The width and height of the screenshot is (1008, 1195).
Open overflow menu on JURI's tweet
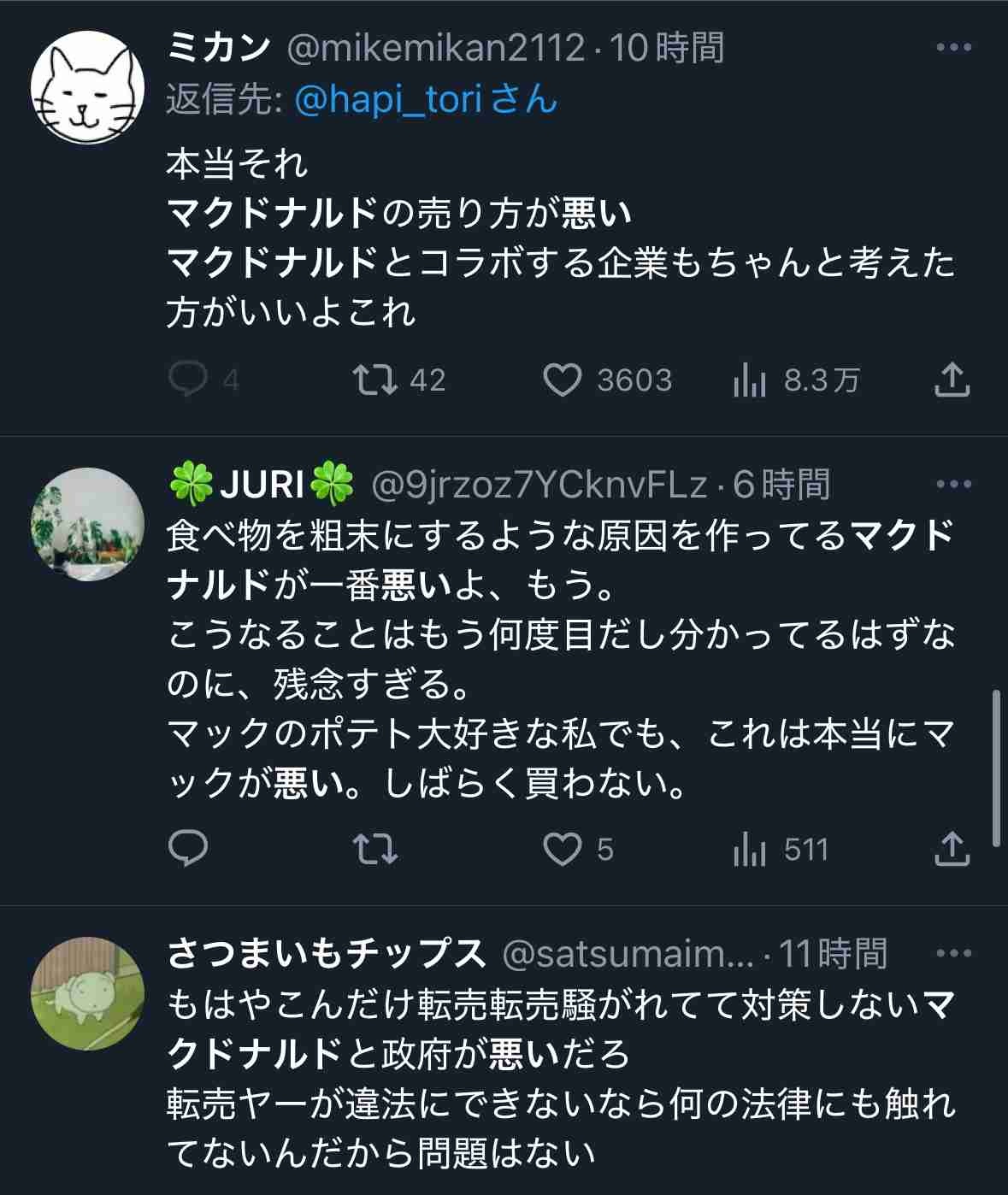(x=953, y=485)
